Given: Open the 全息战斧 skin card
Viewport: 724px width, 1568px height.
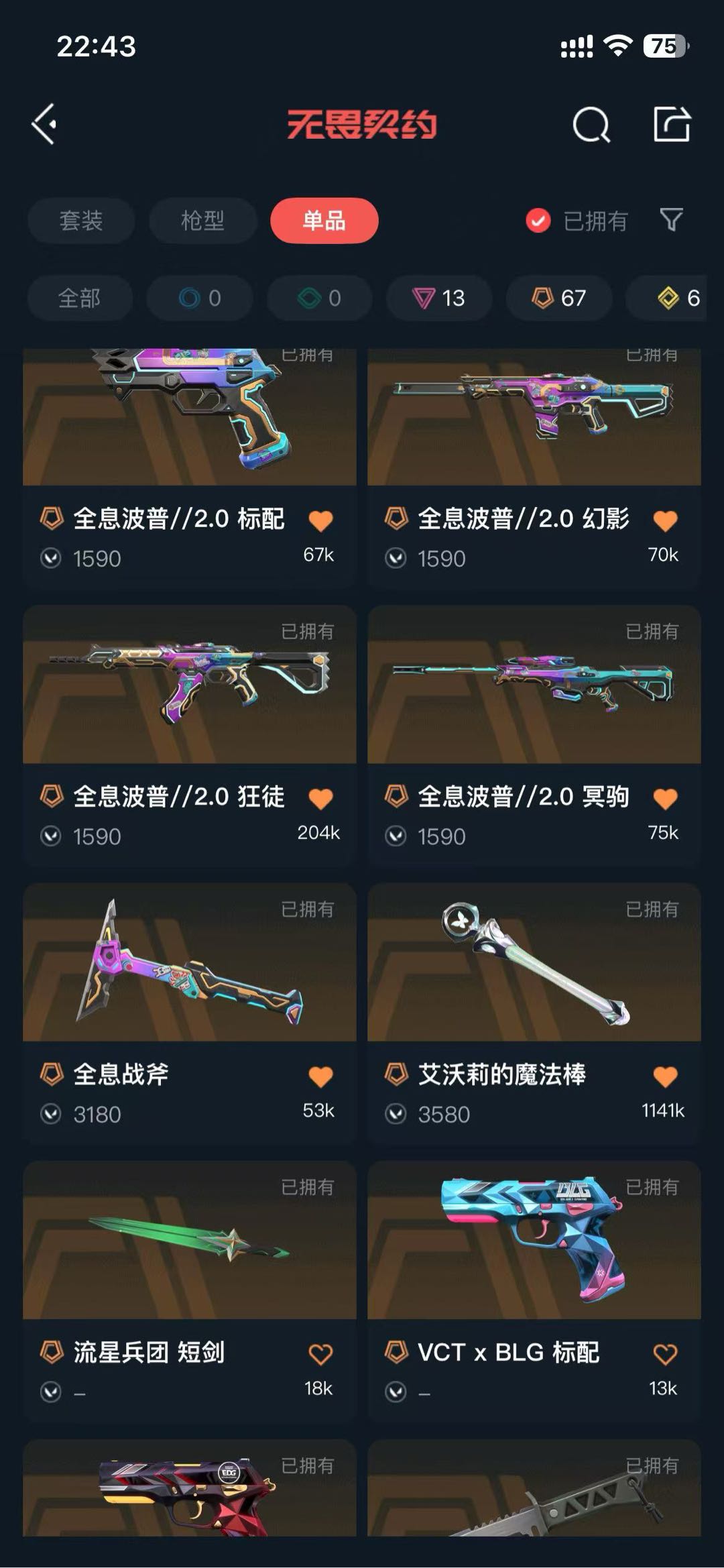Looking at the screenshot, I should (190, 1013).
